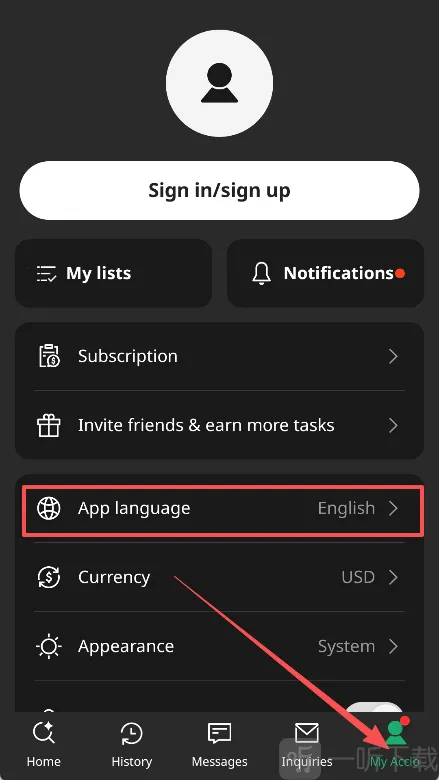
Task: Select the My Accio tab
Action: click(395, 745)
